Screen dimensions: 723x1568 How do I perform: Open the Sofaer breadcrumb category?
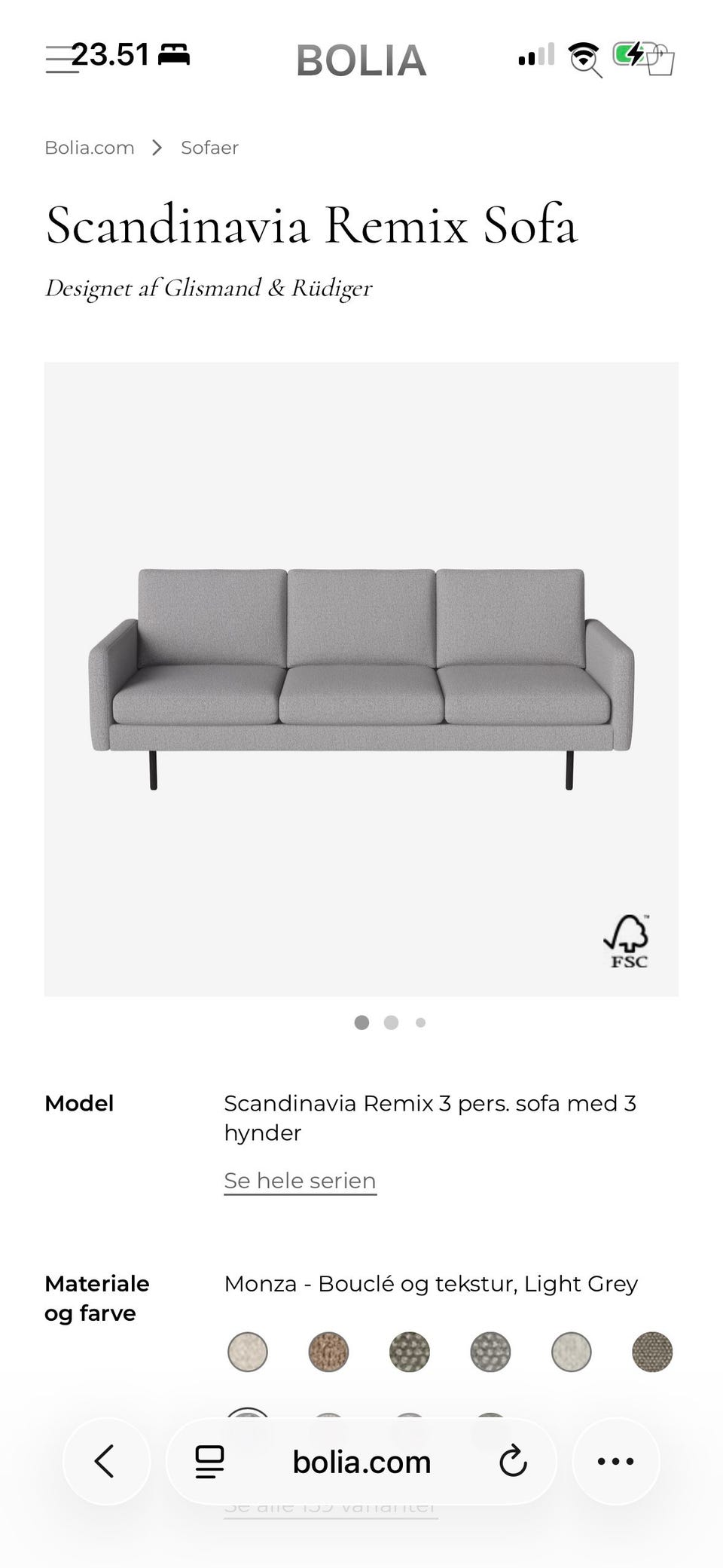click(x=209, y=147)
